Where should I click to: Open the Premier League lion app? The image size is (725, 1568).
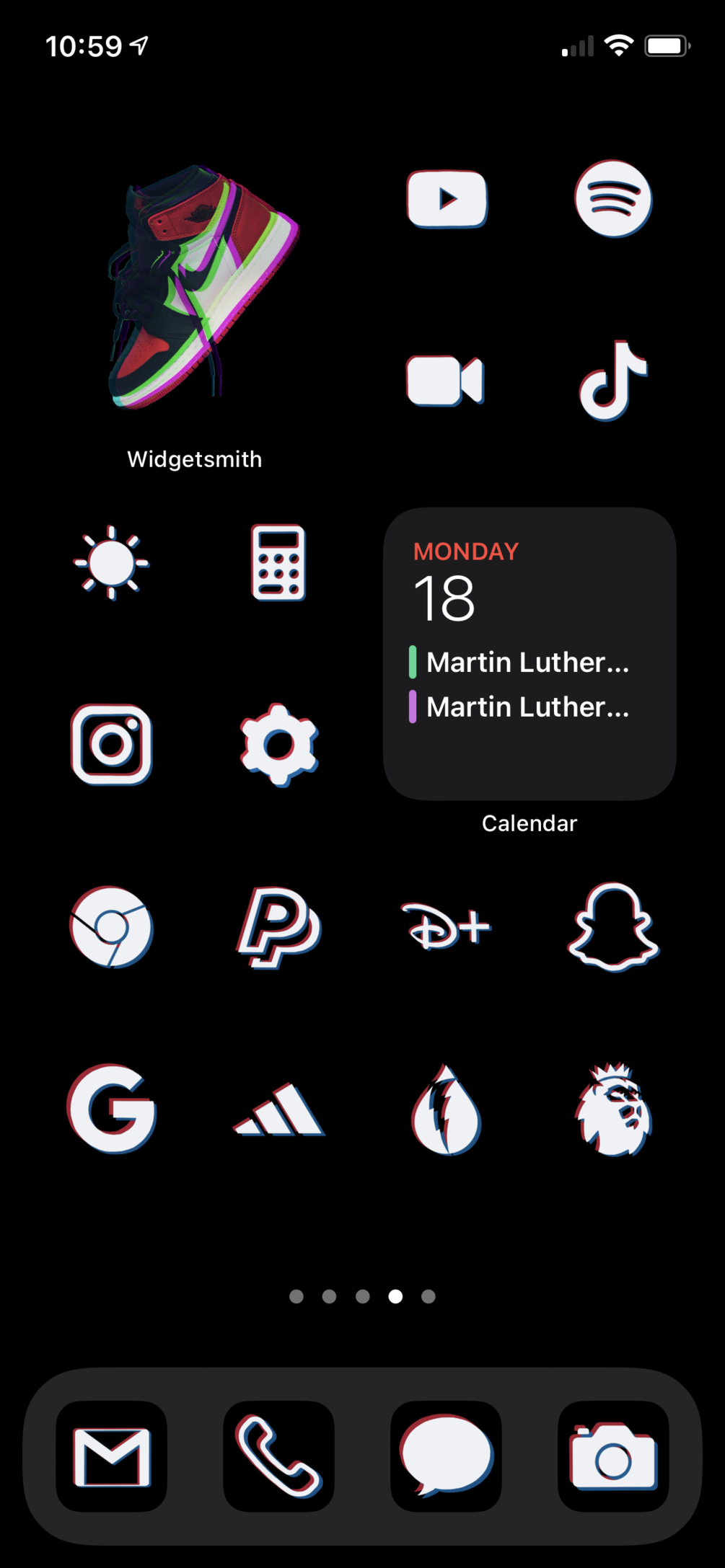coord(613,1109)
